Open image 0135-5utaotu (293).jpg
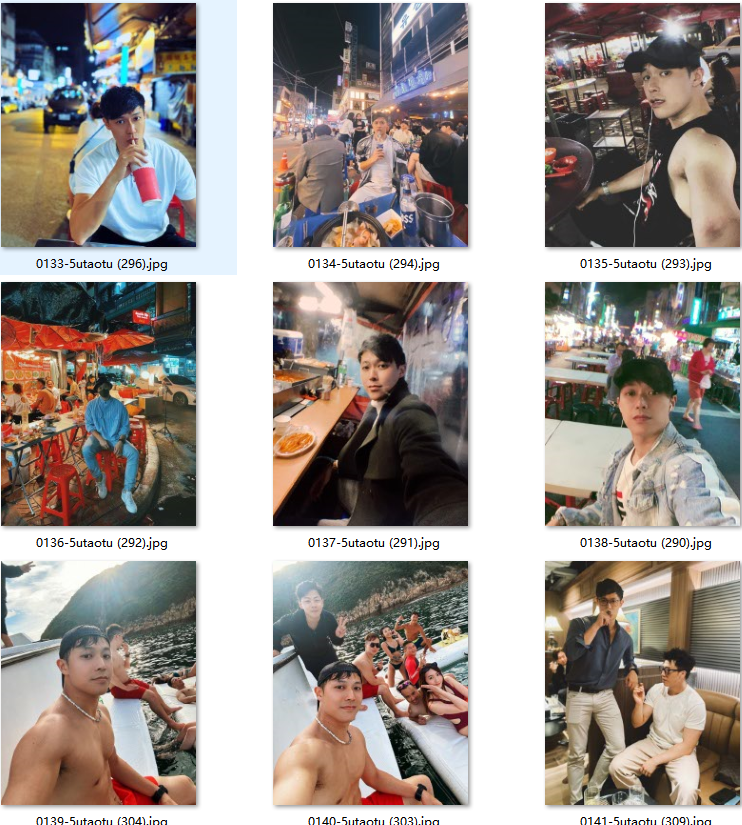Image resolution: width=742 pixels, height=825 pixels. [x=642, y=125]
